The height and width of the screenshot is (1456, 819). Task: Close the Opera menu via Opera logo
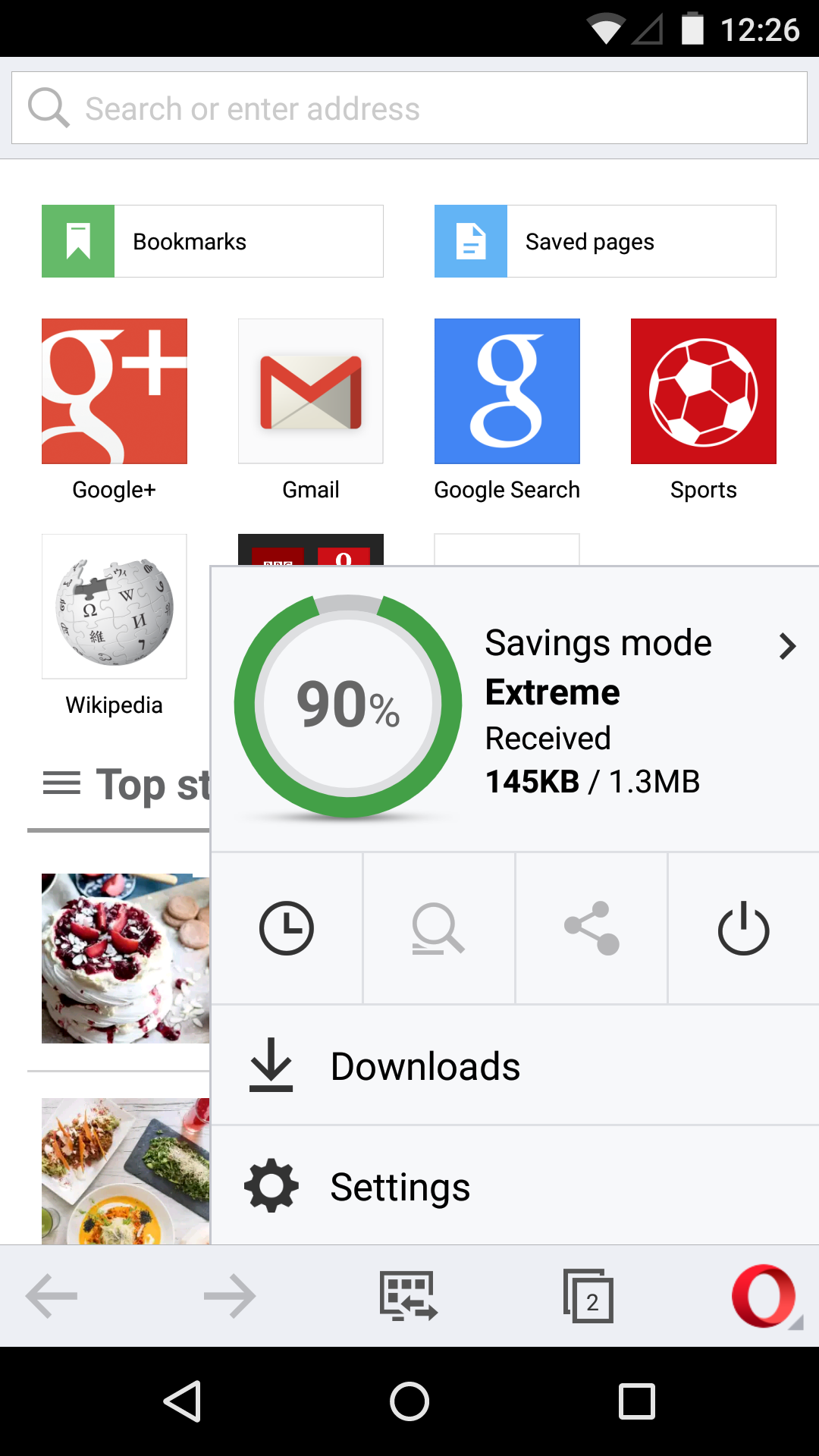click(x=764, y=1296)
